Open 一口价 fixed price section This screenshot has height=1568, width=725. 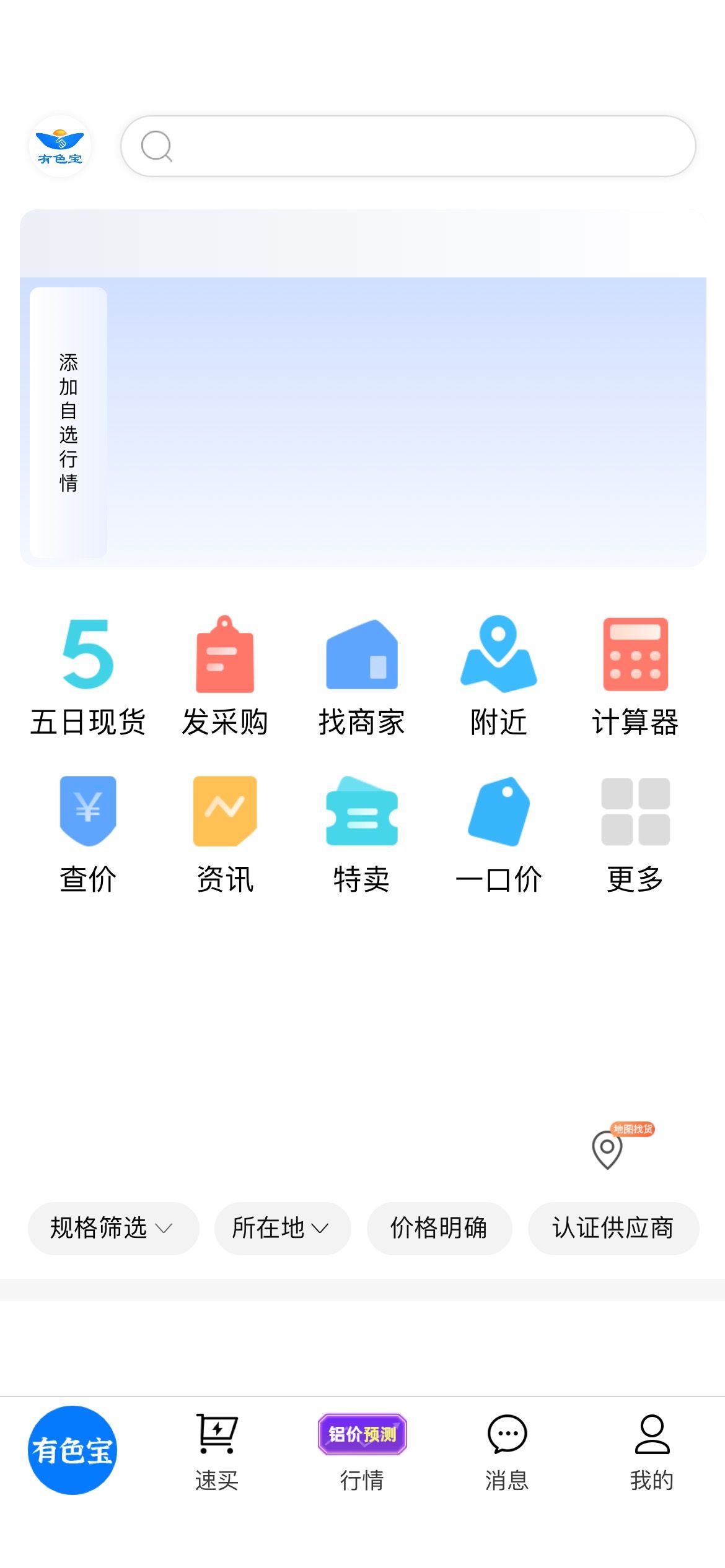tap(499, 834)
